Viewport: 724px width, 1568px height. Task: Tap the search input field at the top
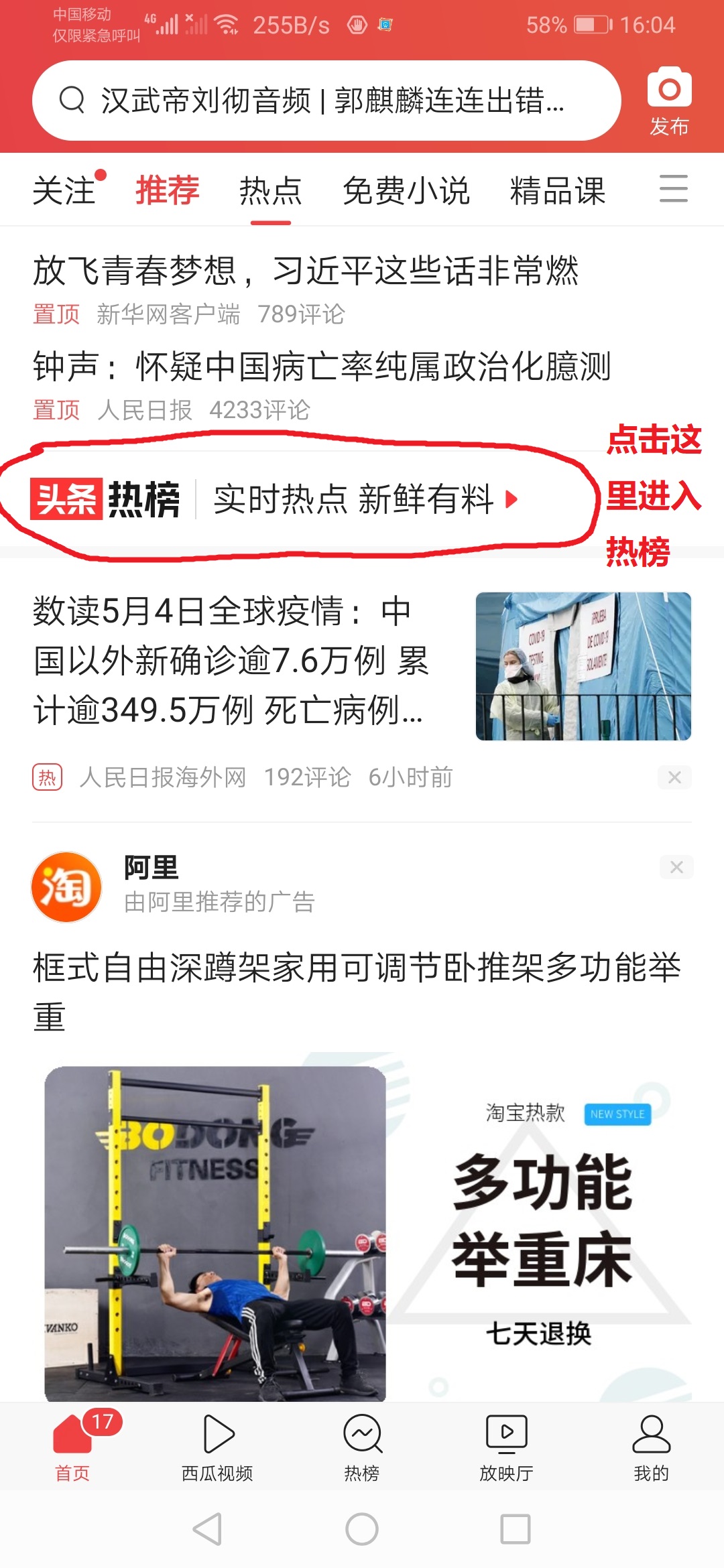coord(335,99)
